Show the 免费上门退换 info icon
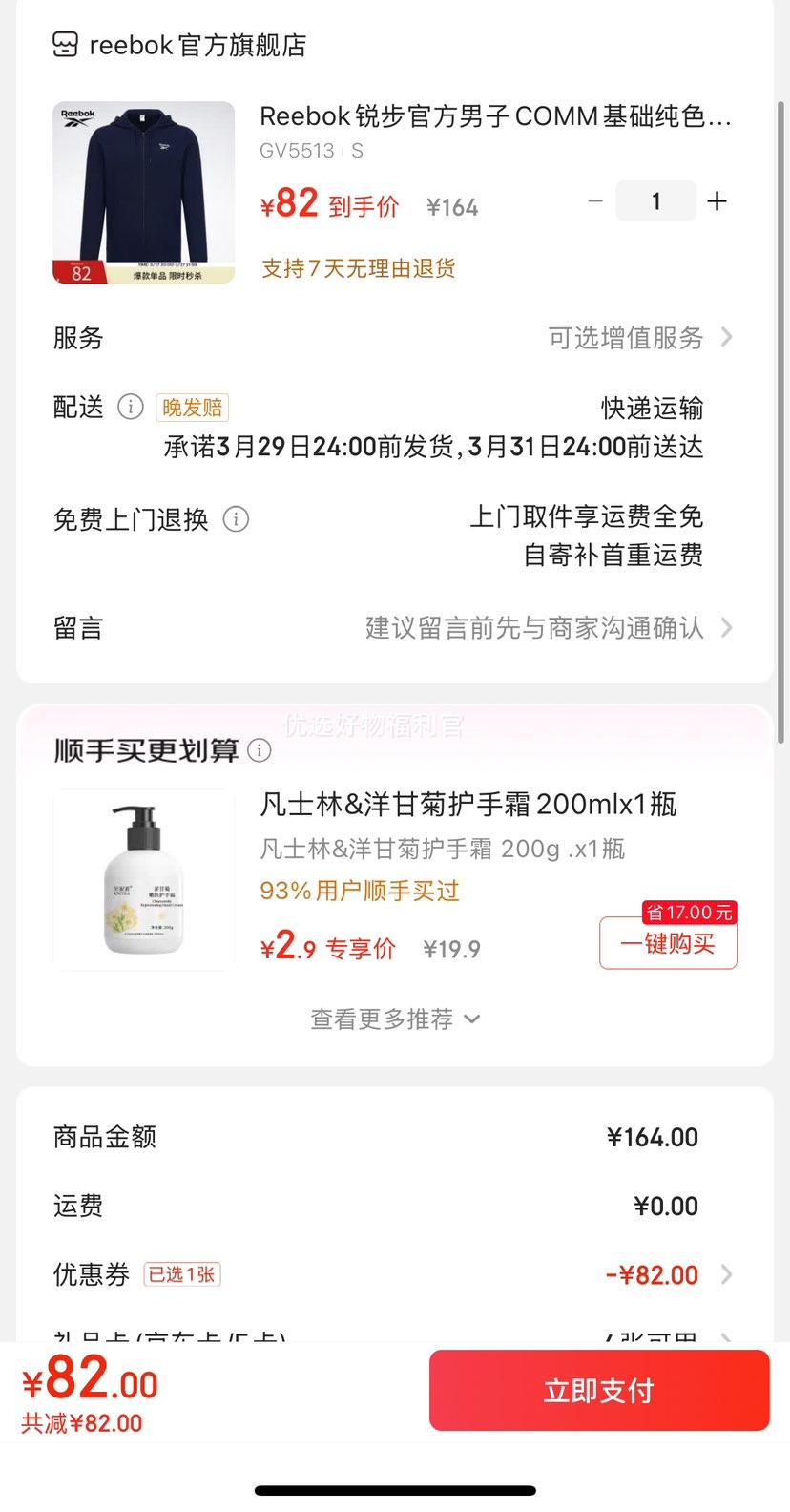This screenshot has width=790, height=1512. pyautogui.click(x=236, y=519)
